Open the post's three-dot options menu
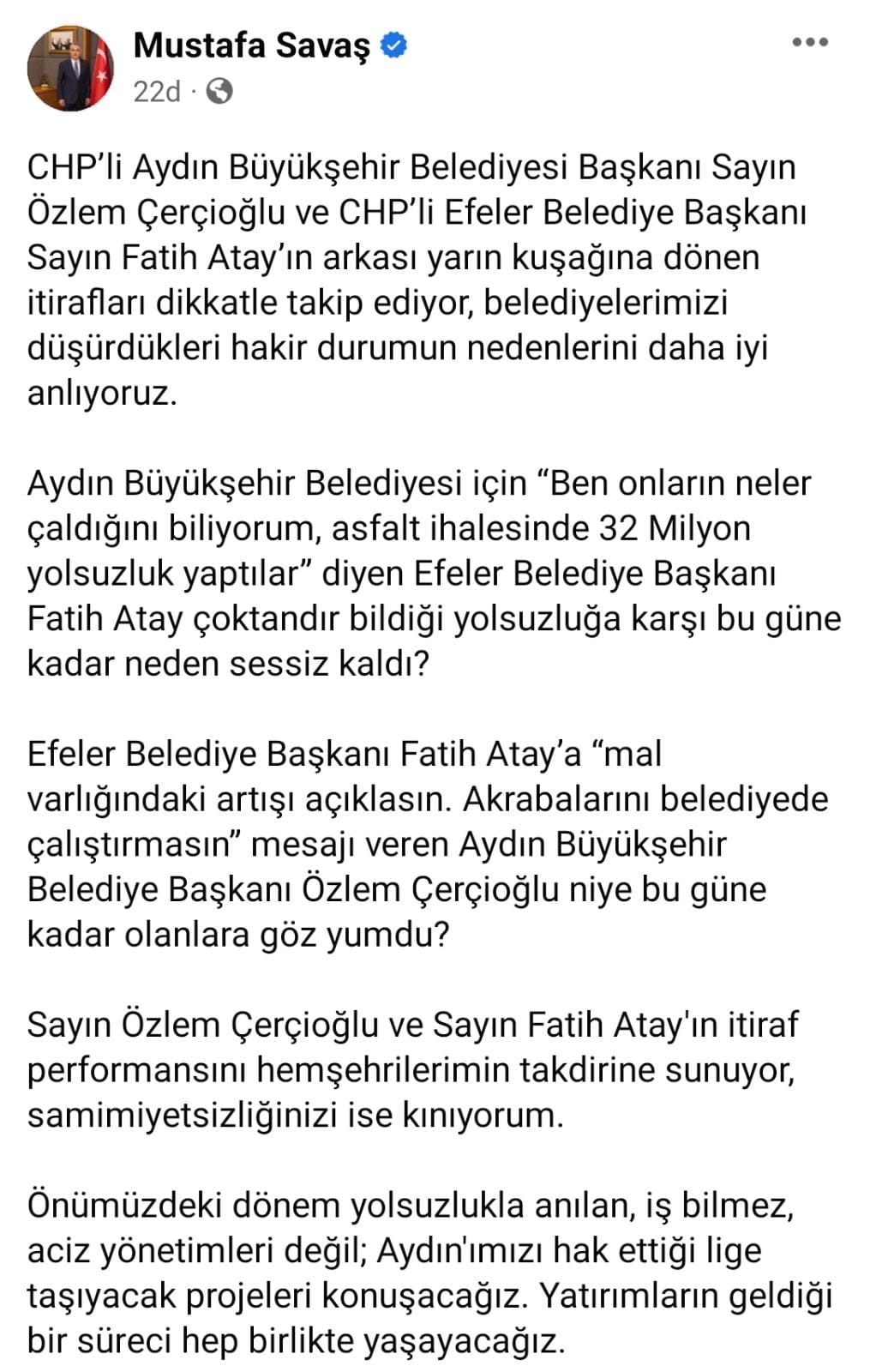The image size is (870, 1372). point(809,43)
